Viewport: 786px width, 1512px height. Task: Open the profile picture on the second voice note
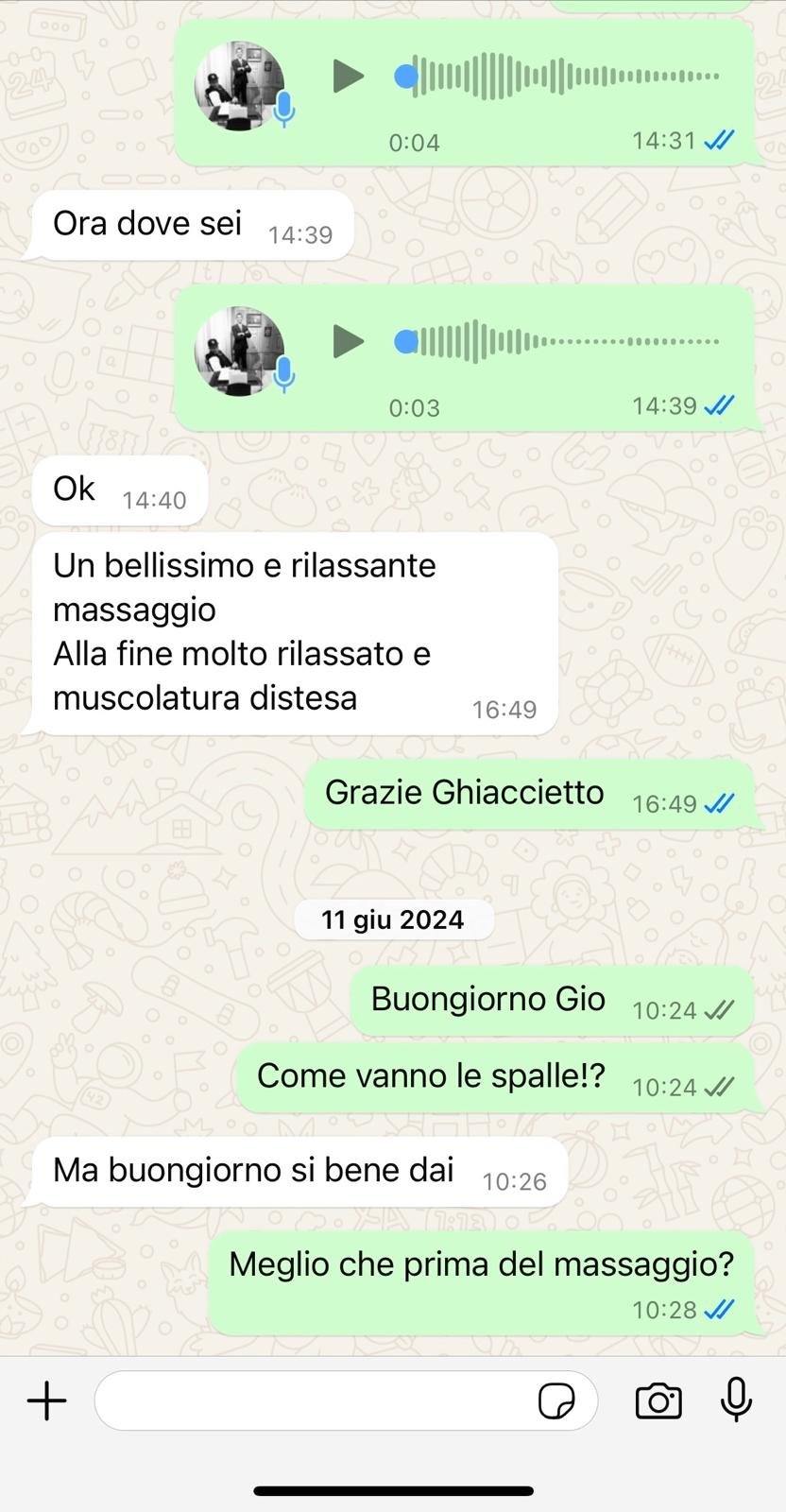(241, 350)
